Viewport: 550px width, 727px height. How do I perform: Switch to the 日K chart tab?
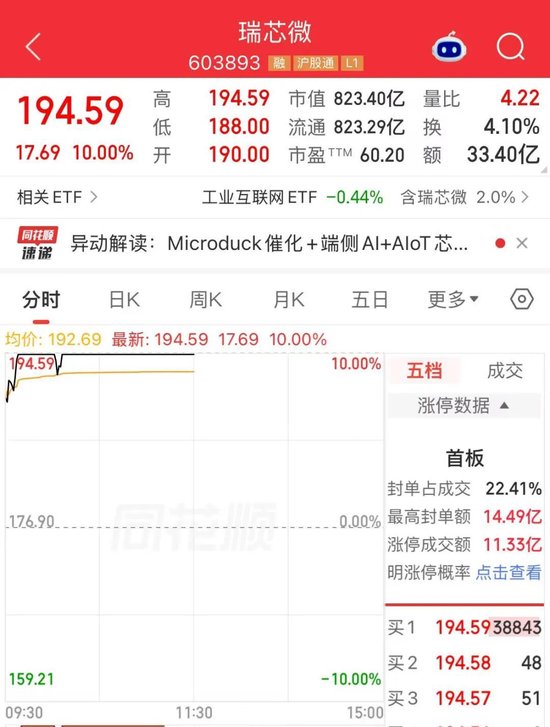coord(124,300)
